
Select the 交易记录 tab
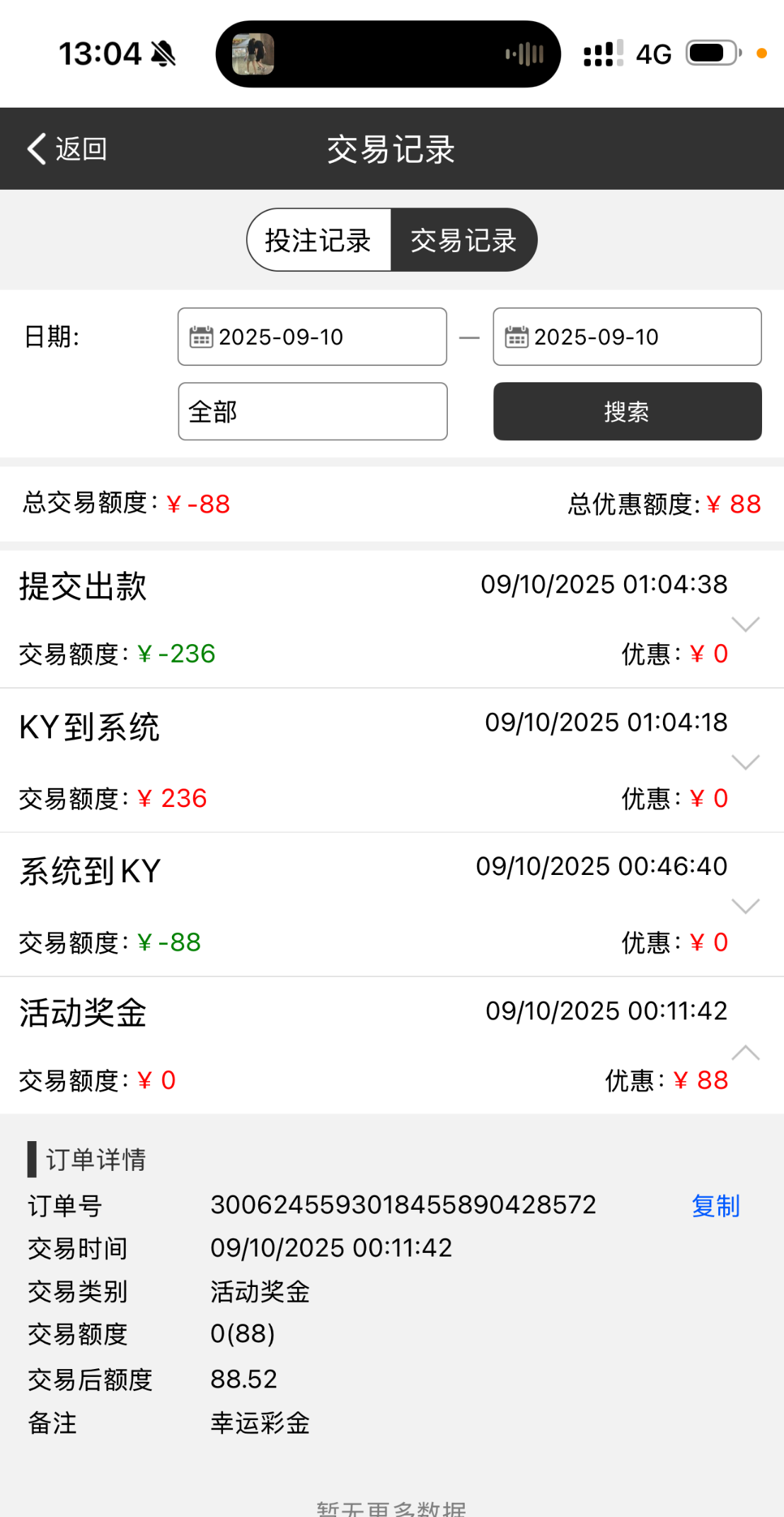click(463, 240)
